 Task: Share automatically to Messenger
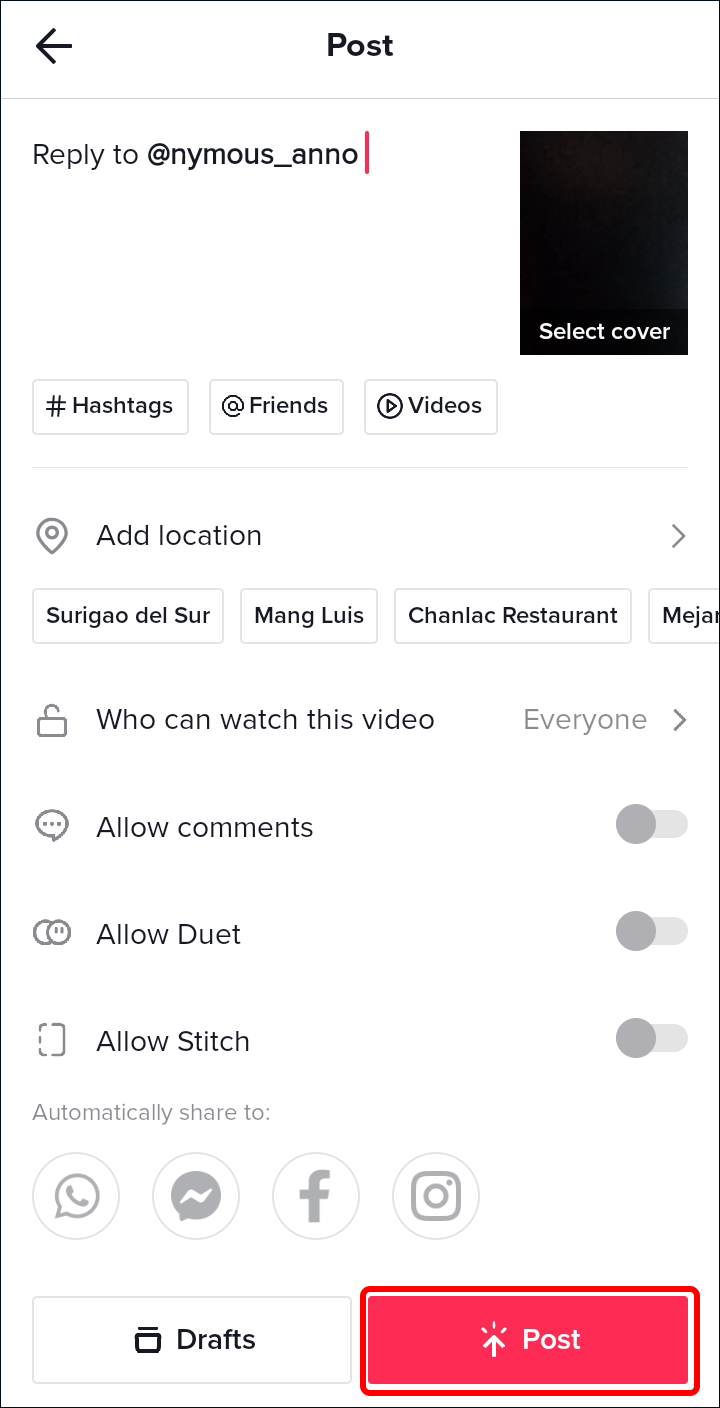[196, 1196]
